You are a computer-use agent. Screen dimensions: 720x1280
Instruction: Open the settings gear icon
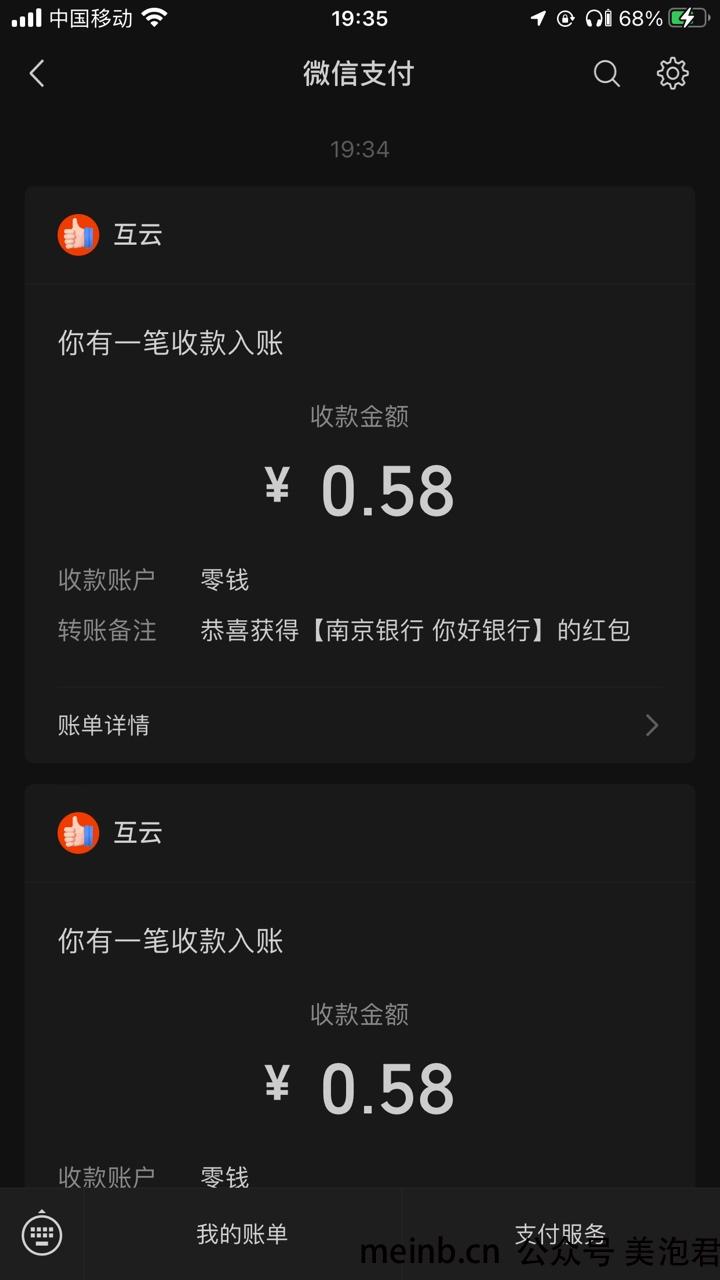(672, 73)
